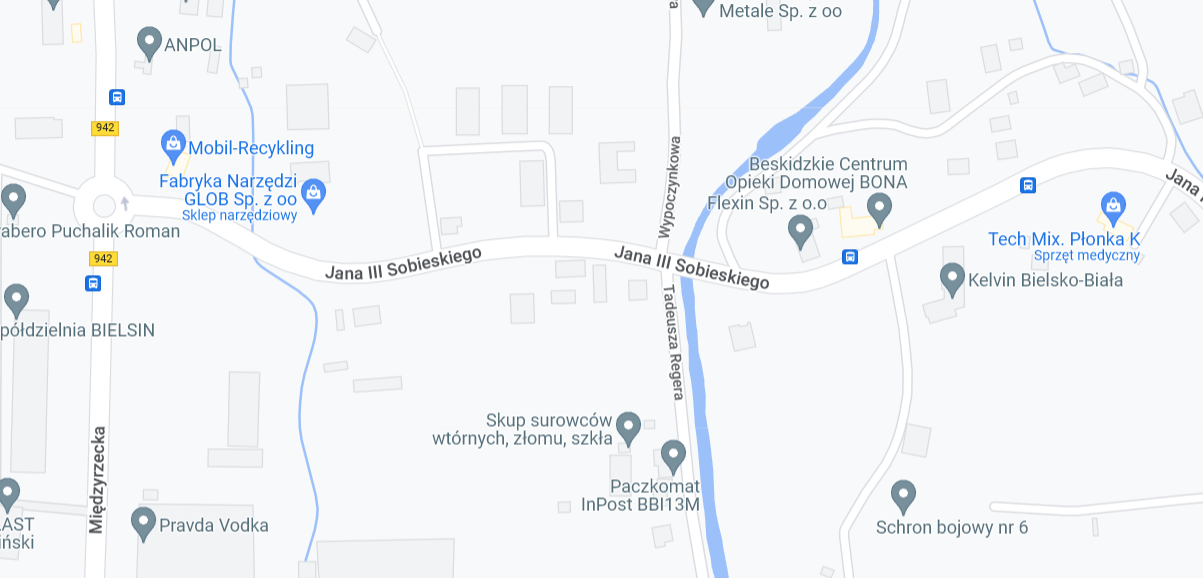This screenshot has height=578, width=1203.
Task: Tap the Metale Sp. z oo pin
Action: [703, 6]
